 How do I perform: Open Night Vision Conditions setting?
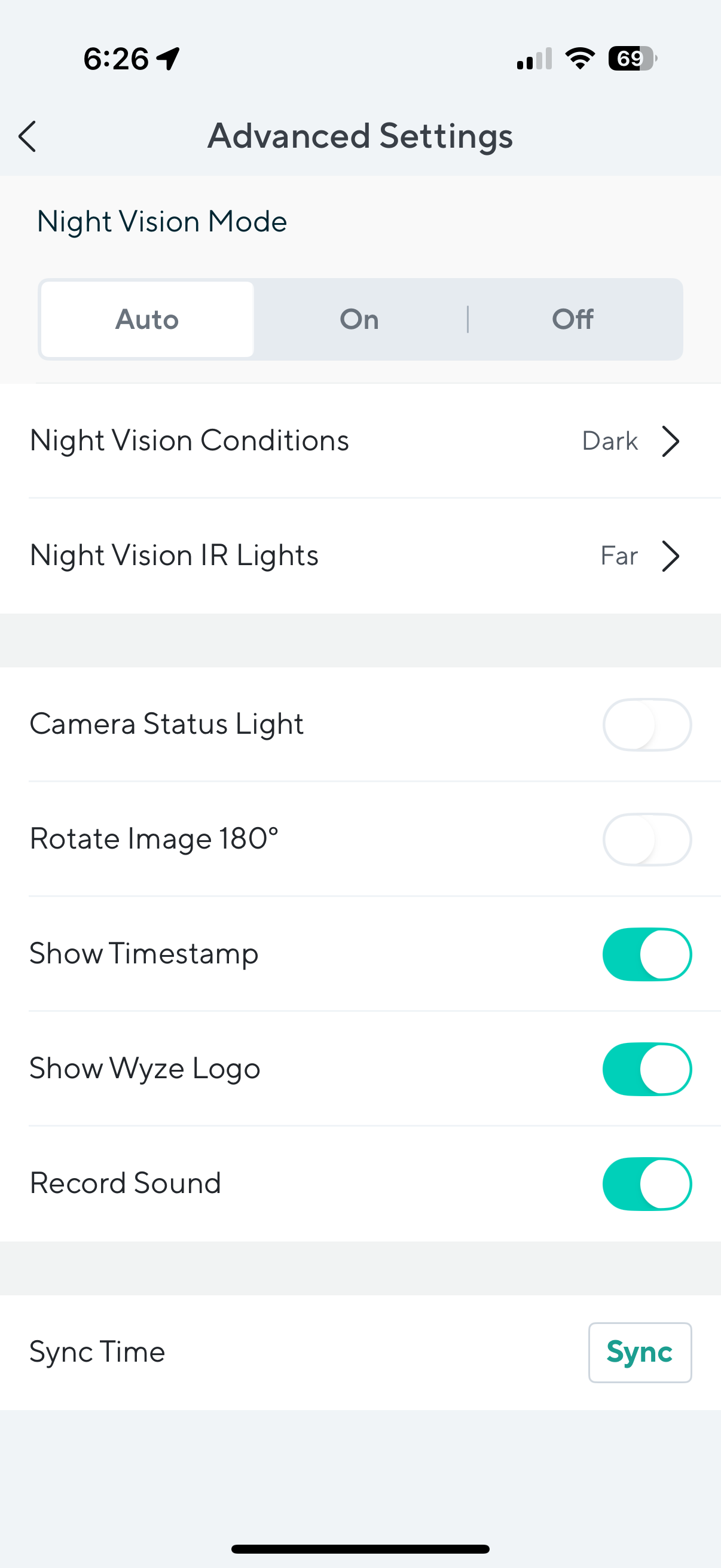click(x=360, y=441)
